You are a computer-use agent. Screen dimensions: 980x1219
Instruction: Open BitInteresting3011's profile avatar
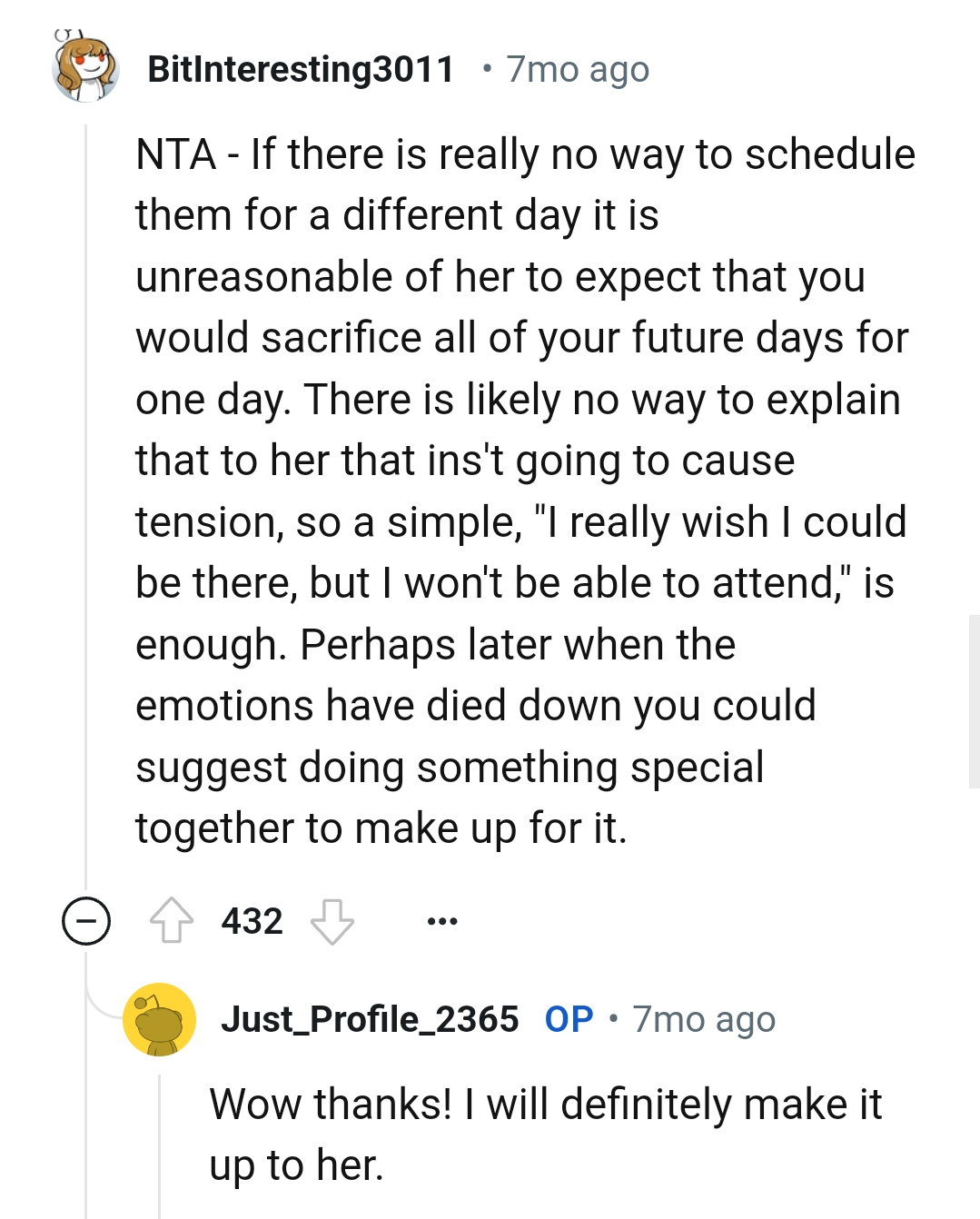(85, 68)
